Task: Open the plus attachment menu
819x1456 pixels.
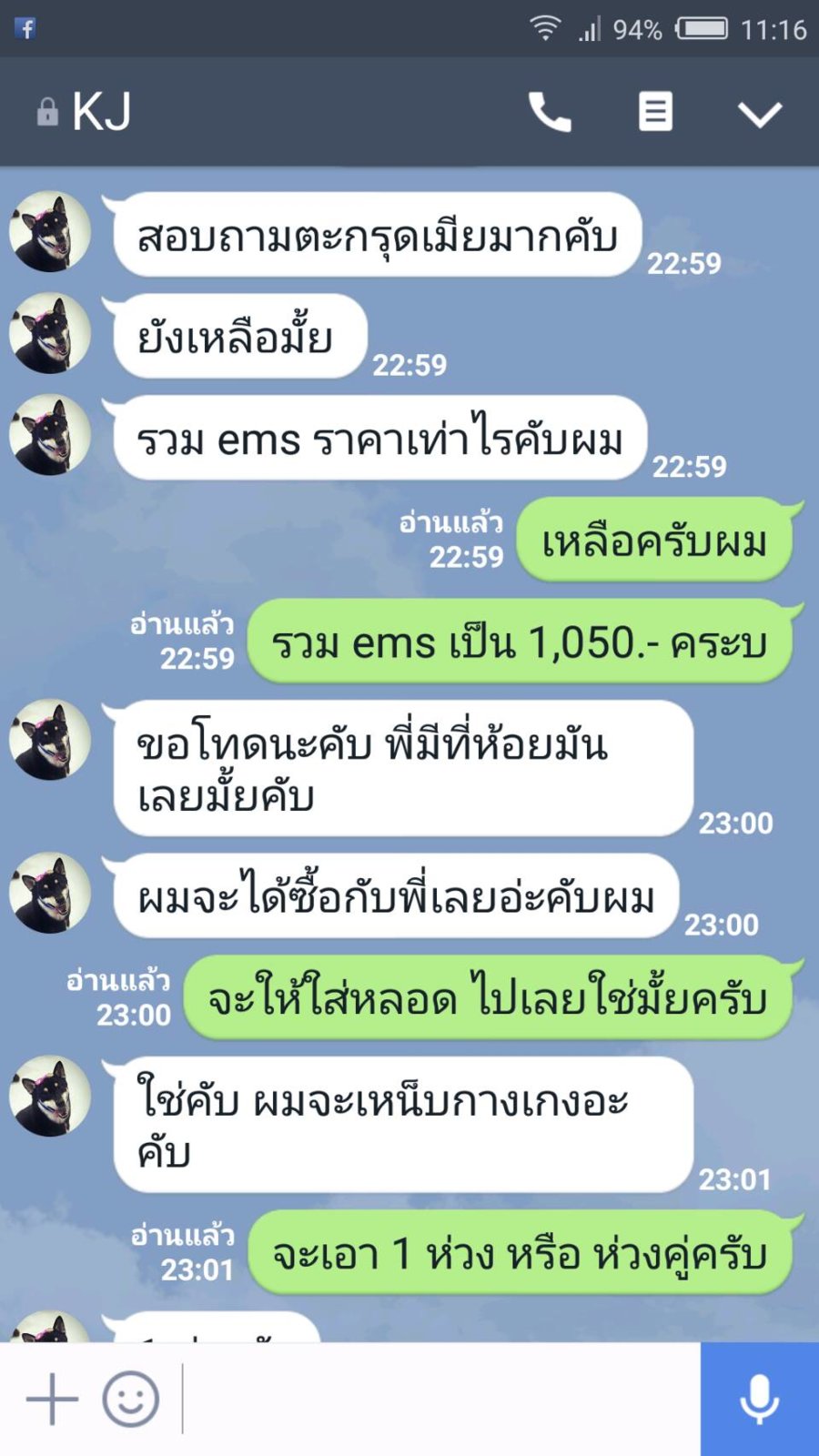Action: click(52, 1399)
